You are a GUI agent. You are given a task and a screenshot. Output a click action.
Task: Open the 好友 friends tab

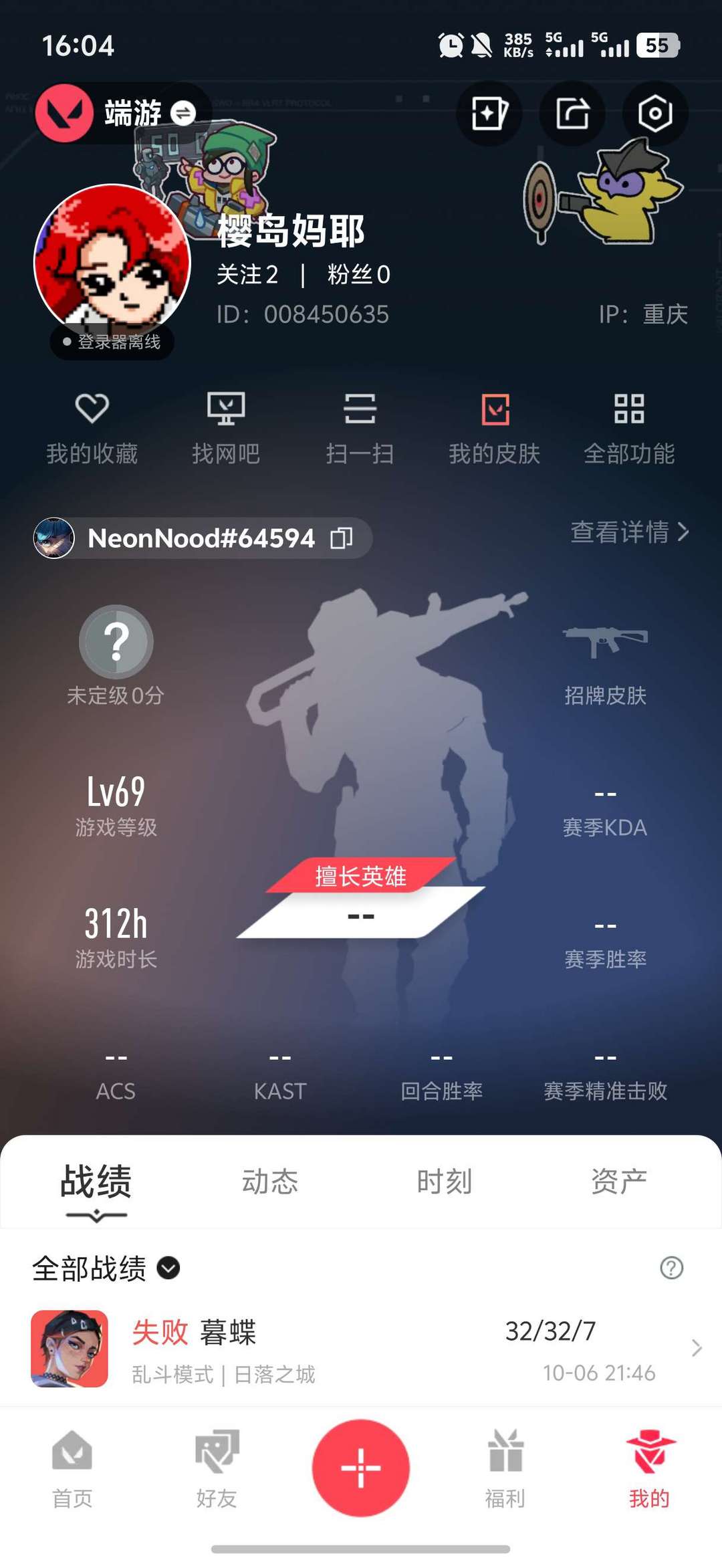tap(217, 1468)
